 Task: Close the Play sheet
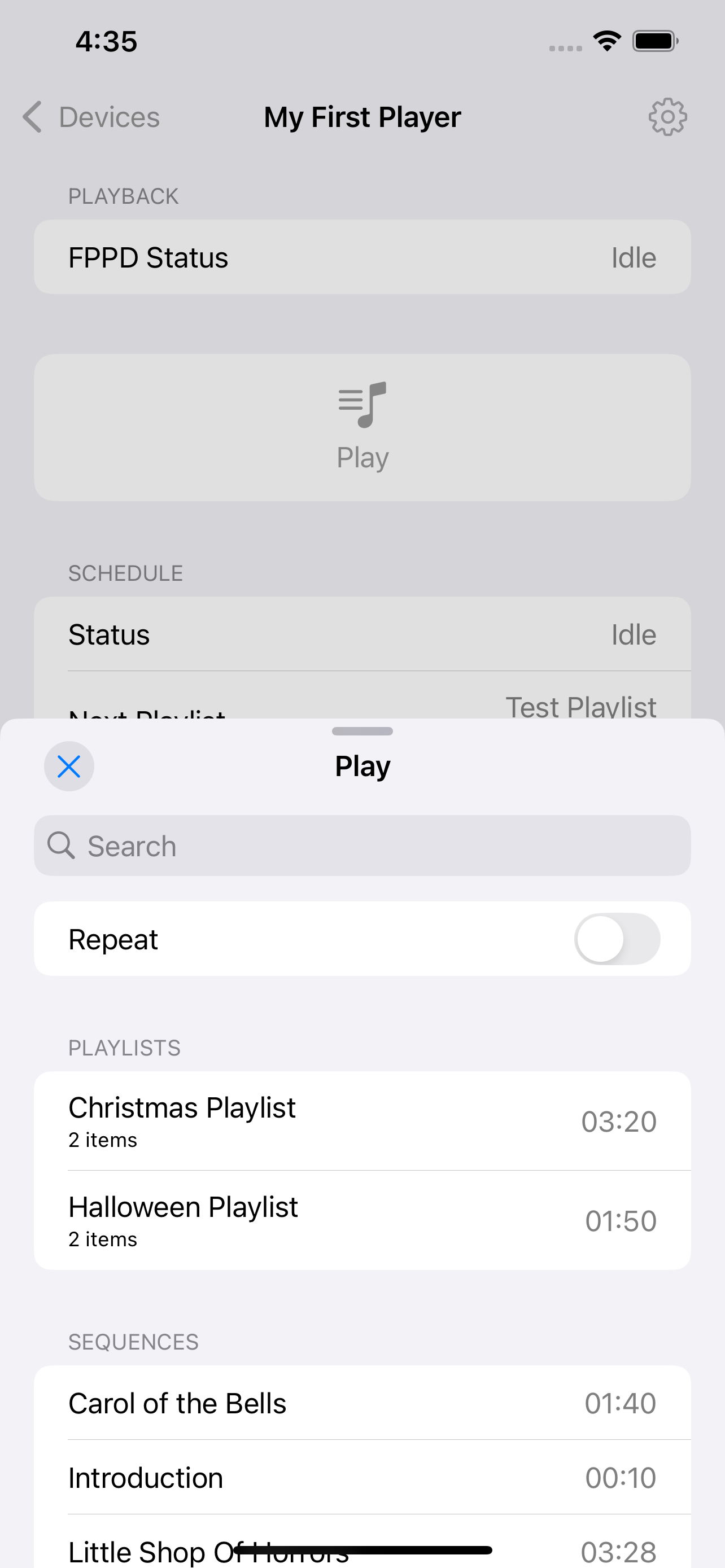pos(69,767)
